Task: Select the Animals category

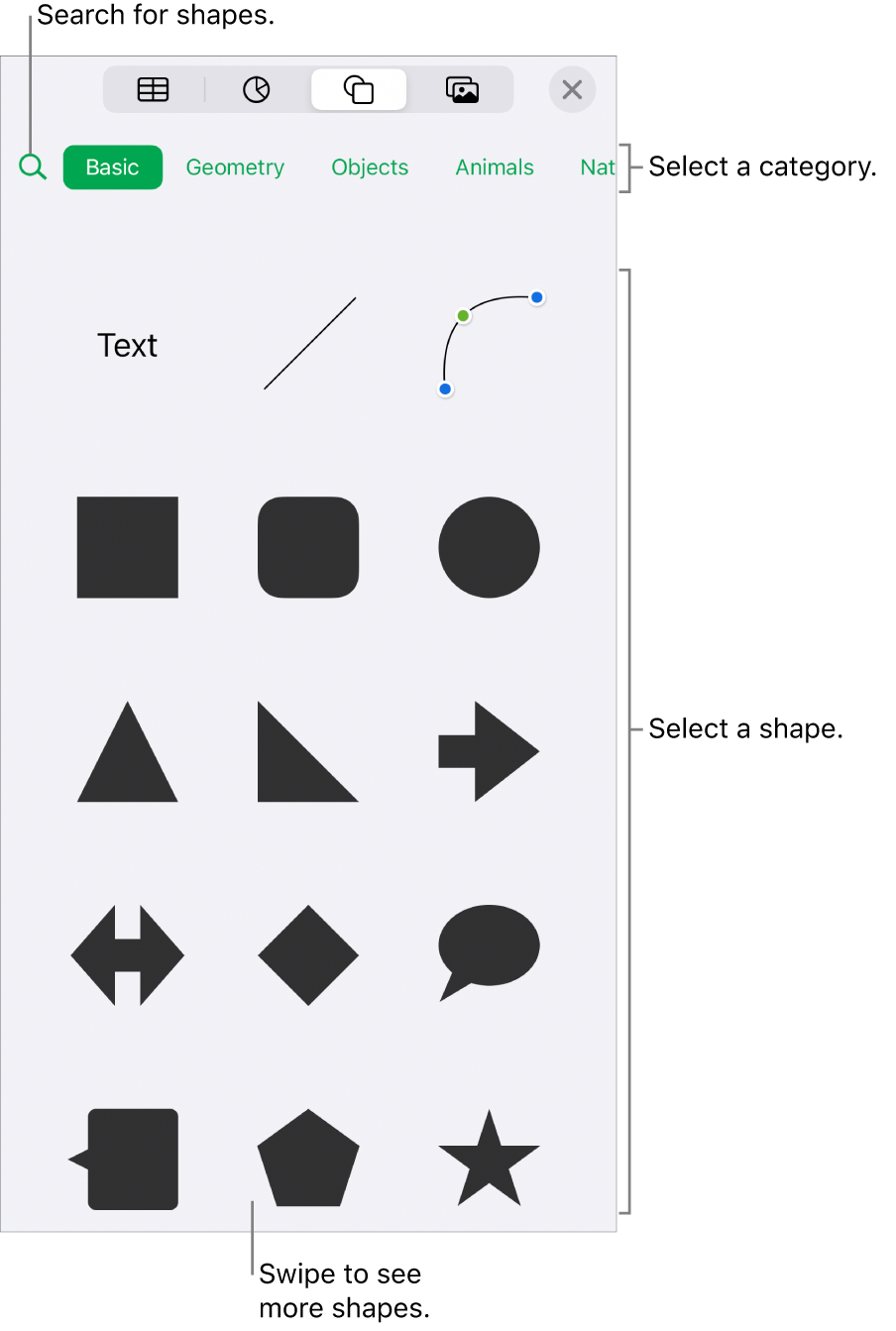Action: tap(495, 167)
